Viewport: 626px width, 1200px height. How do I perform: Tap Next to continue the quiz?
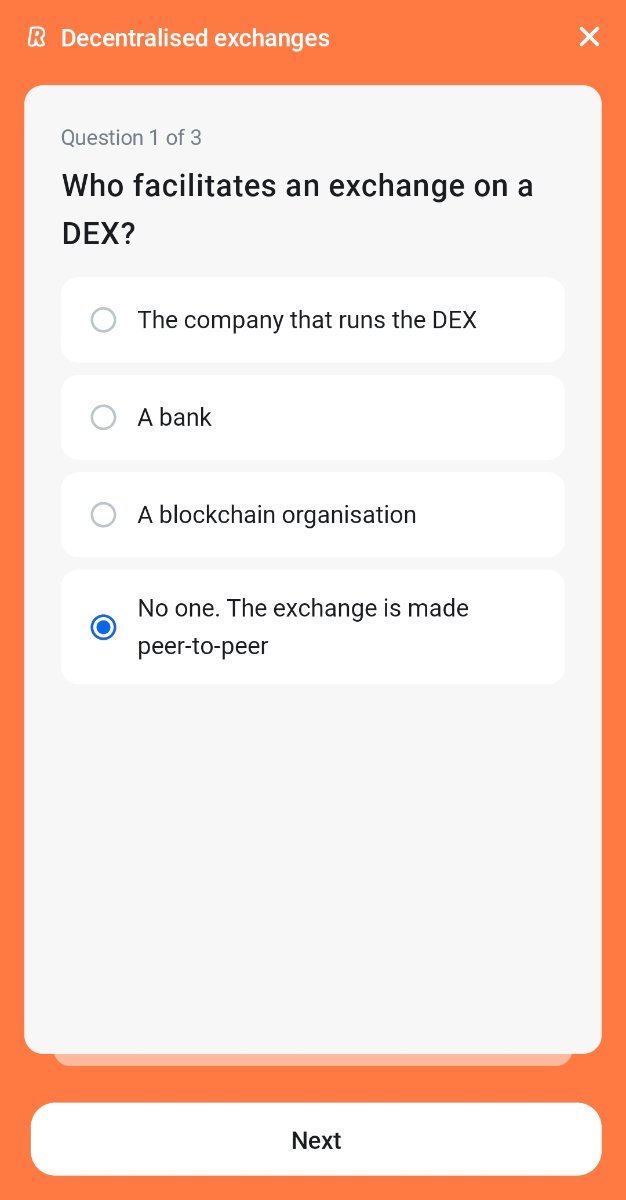point(316,1140)
